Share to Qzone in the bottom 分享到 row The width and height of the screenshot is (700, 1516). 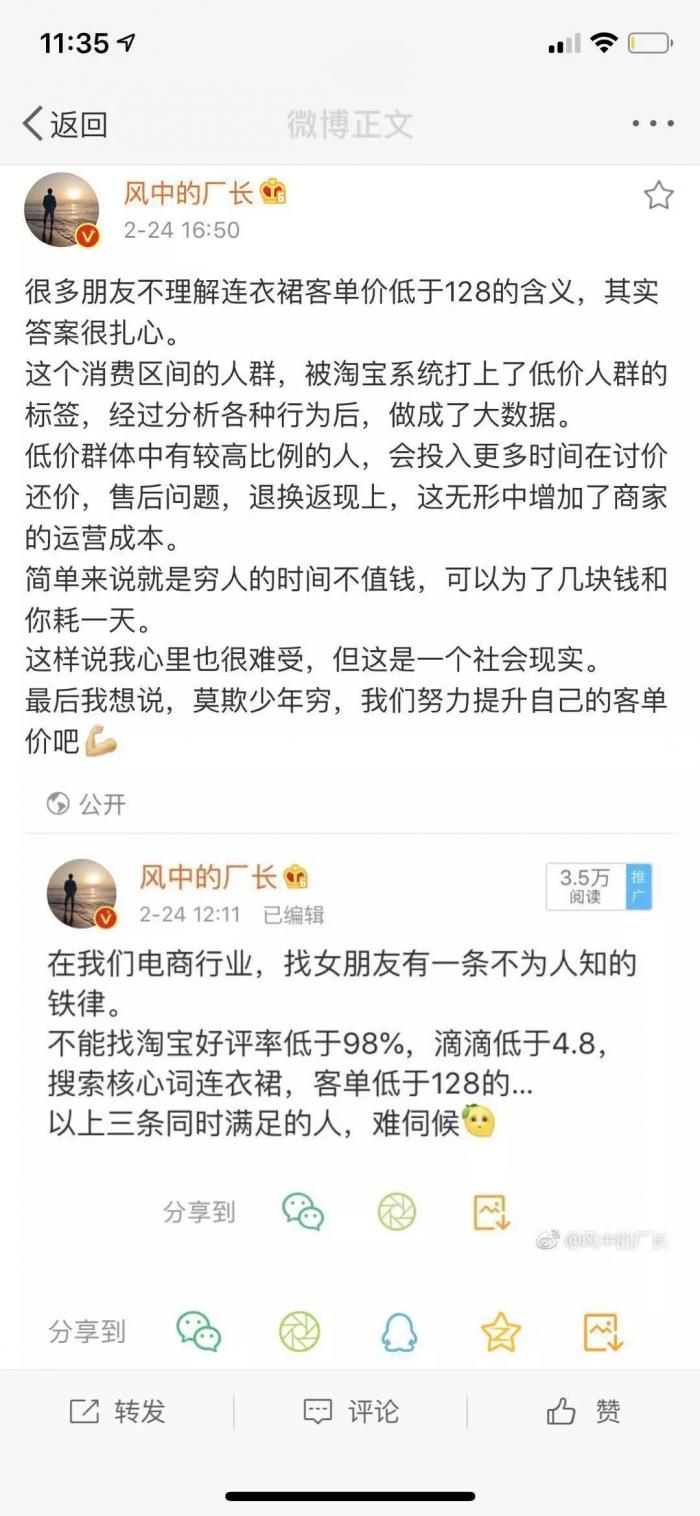click(501, 1332)
